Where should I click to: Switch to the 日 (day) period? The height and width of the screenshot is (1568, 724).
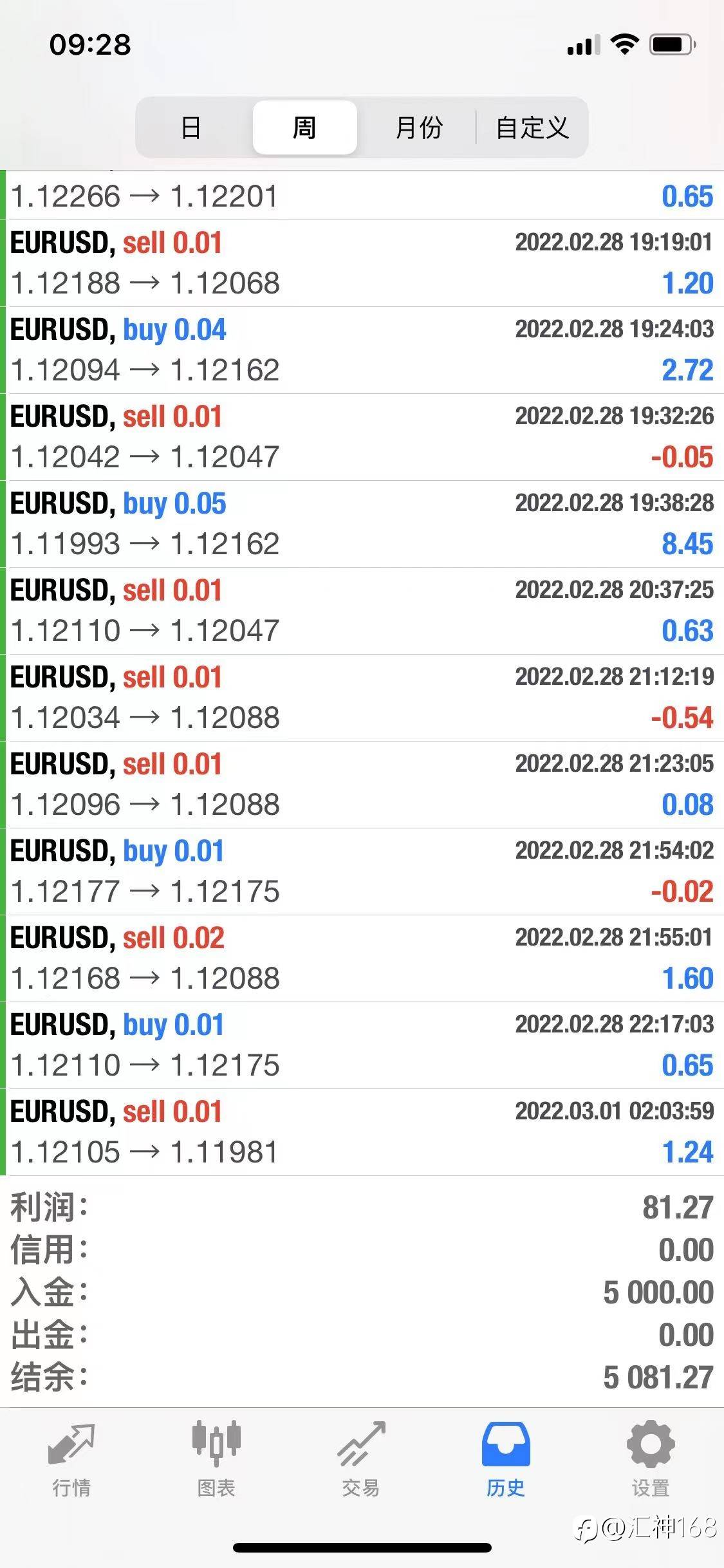(191, 127)
